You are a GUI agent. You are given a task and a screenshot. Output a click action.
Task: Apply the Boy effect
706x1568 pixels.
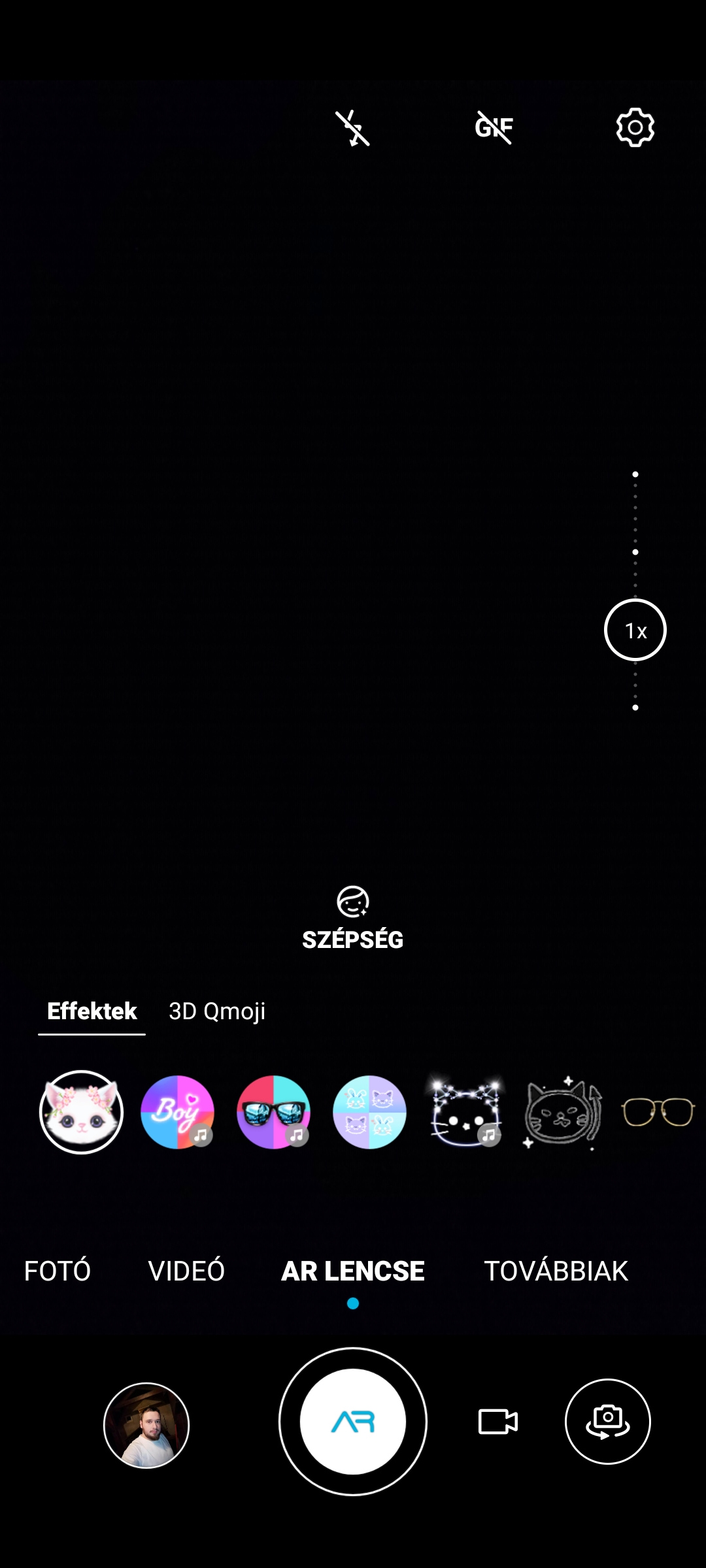[177, 1112]
